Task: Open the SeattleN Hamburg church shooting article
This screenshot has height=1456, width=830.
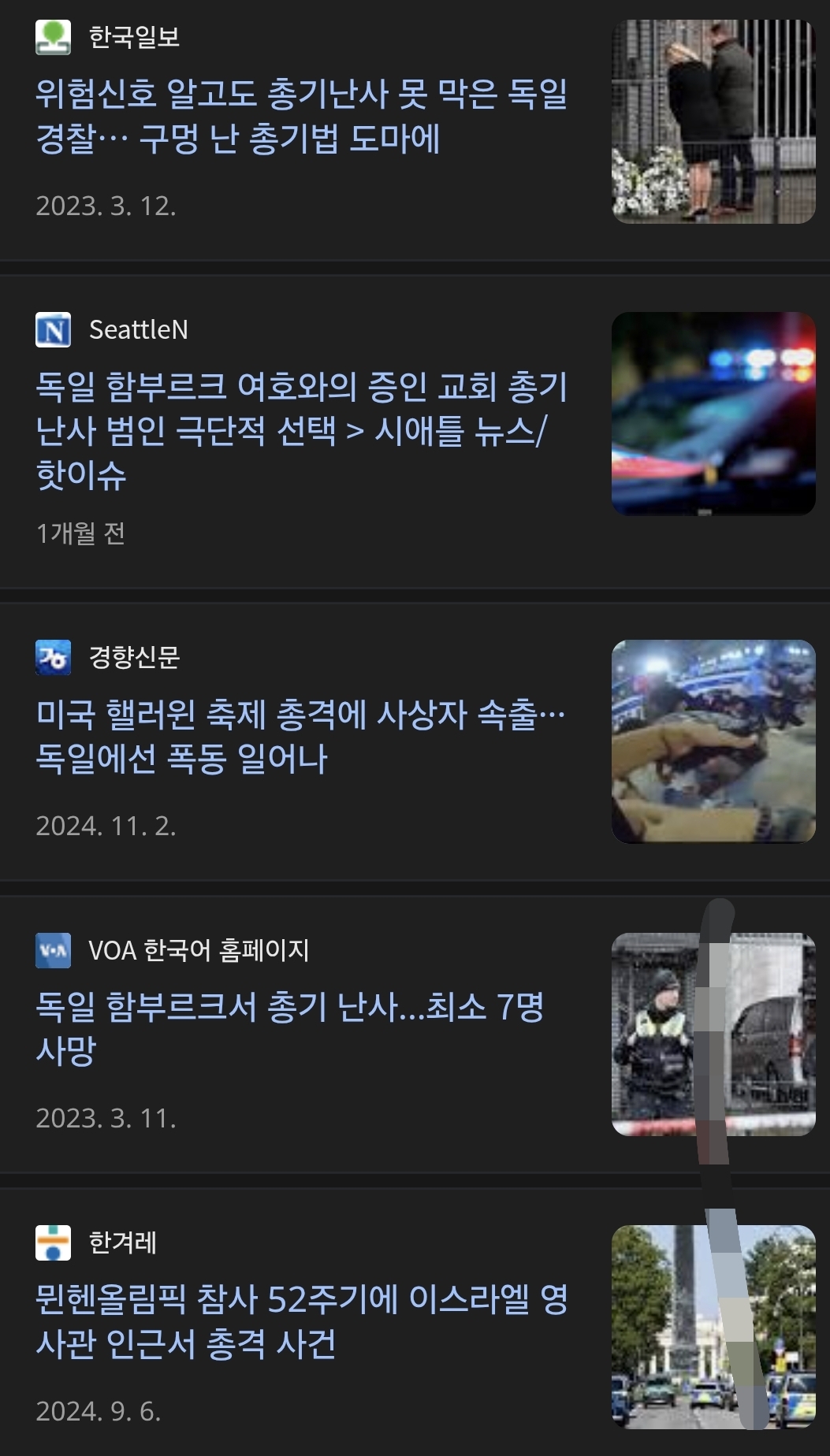Action: point(301,430)
